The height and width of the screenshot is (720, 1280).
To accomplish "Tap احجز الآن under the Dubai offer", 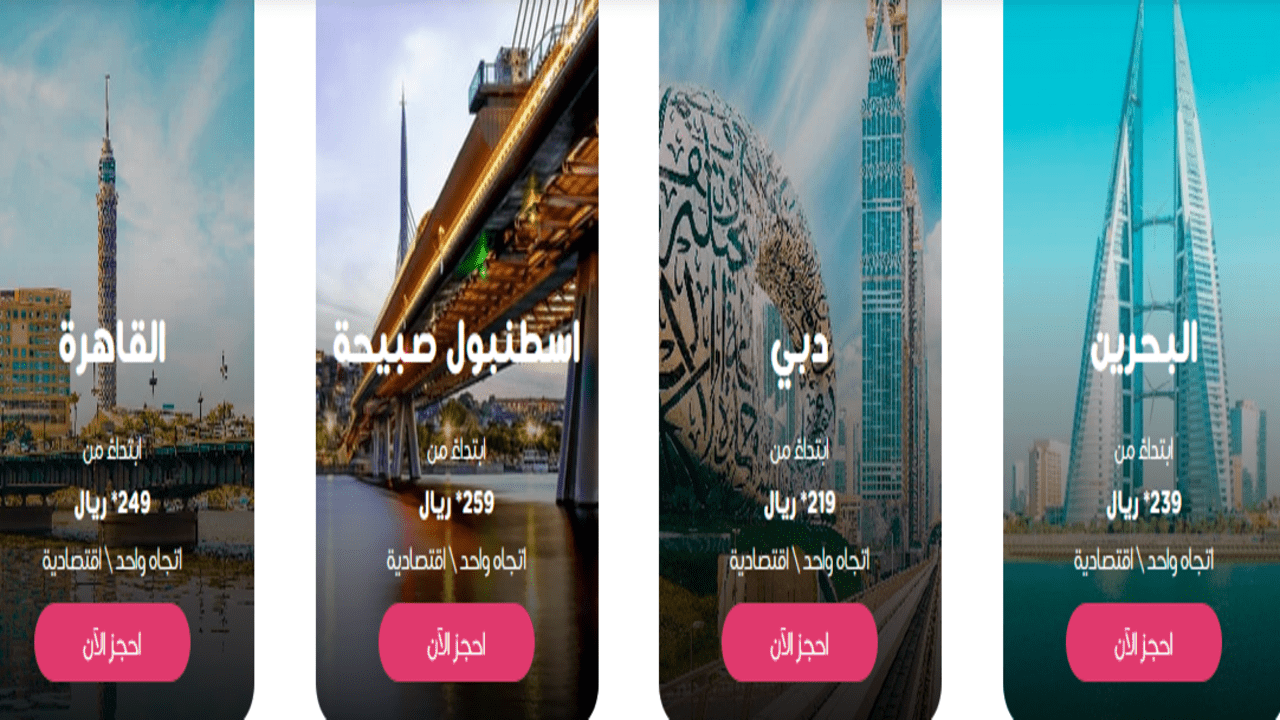I will tap(799, 643).
